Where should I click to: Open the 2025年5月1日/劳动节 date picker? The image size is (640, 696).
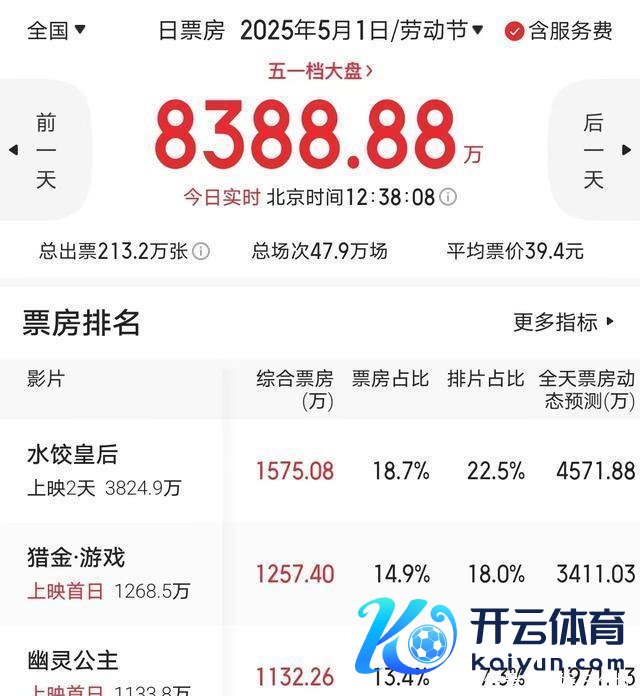(361, 30)
